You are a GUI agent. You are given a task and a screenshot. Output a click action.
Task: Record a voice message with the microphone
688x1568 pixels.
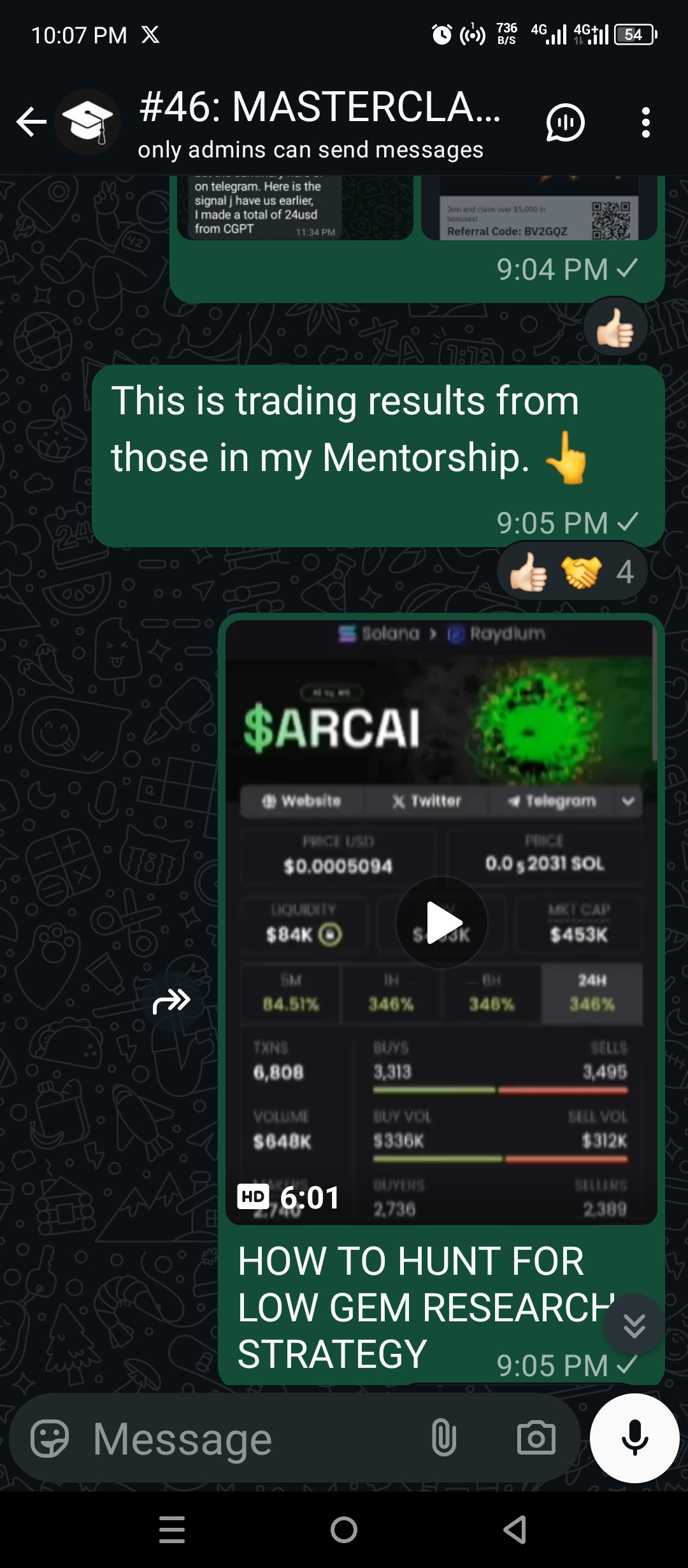coord(634,1438)
